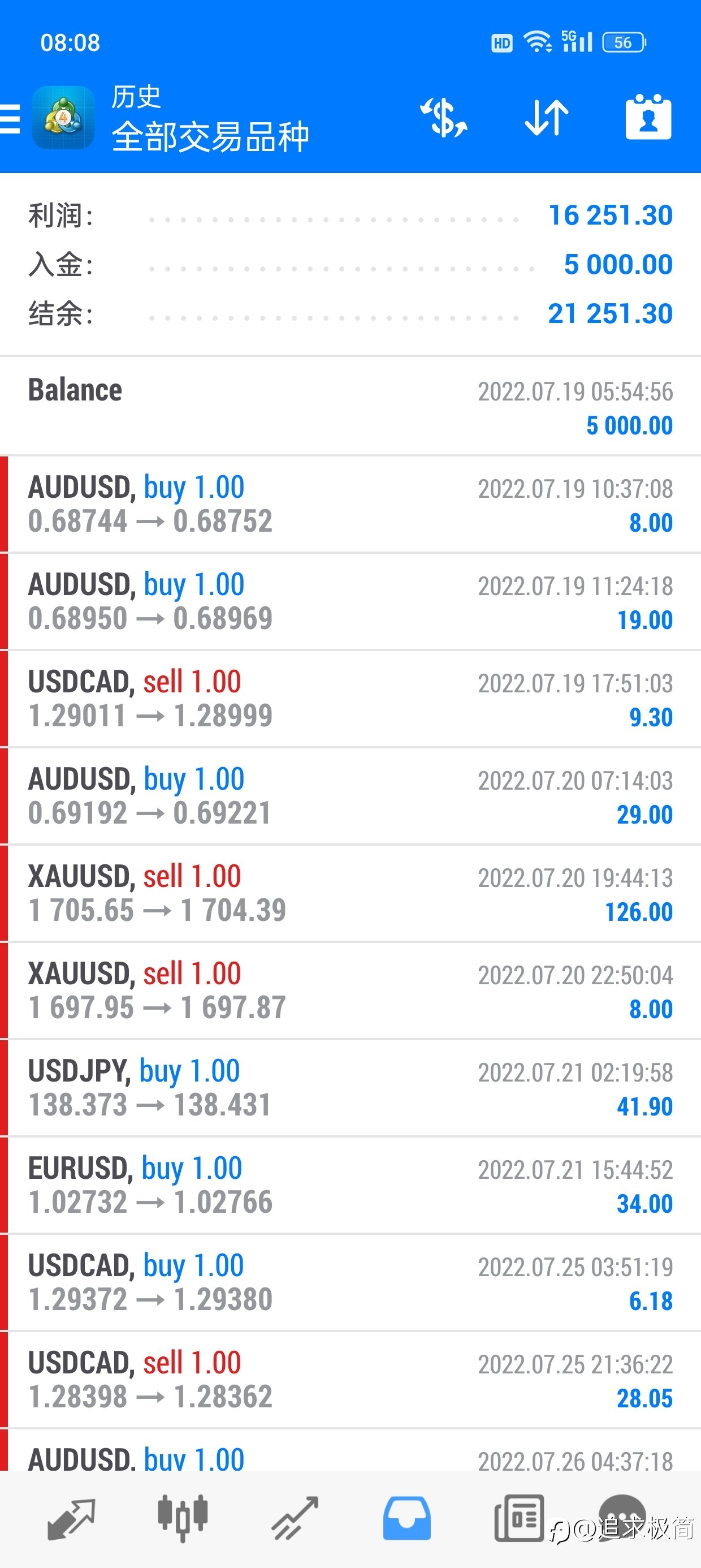Image resolution: width=701 pixels, height=1568 pixels.
Task: Open the USDCAD buy trade with 6.18 profit
Action: (x=350, y=1283)
